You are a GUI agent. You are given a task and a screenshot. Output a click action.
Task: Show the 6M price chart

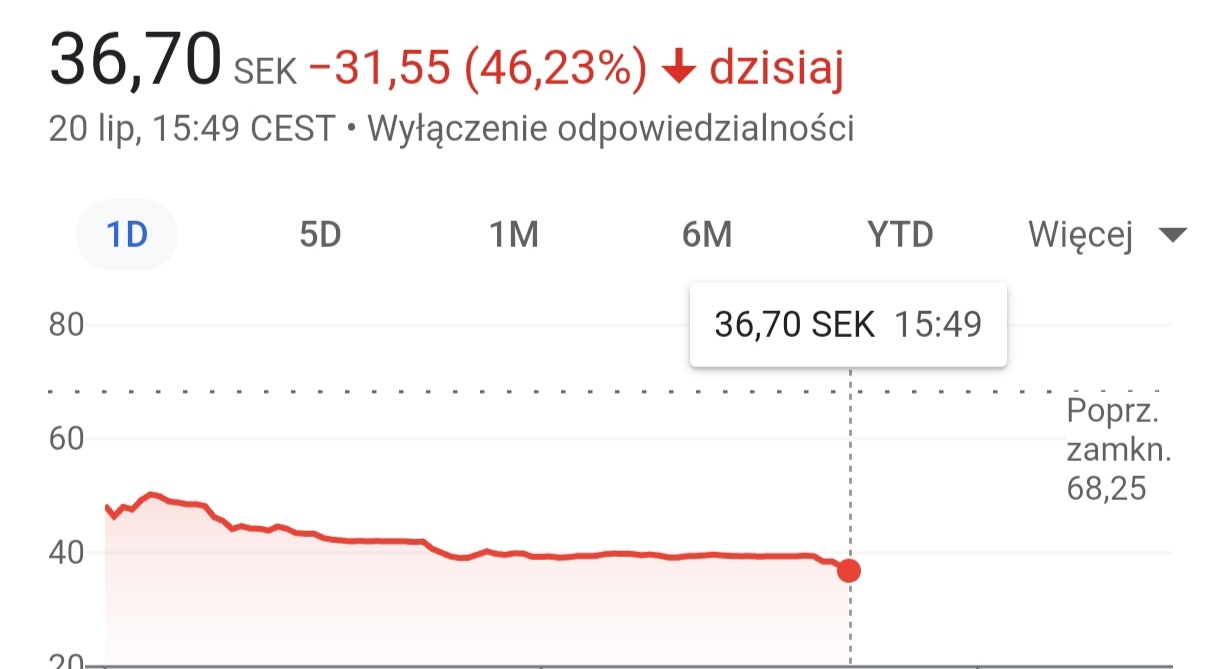point(706,235)
